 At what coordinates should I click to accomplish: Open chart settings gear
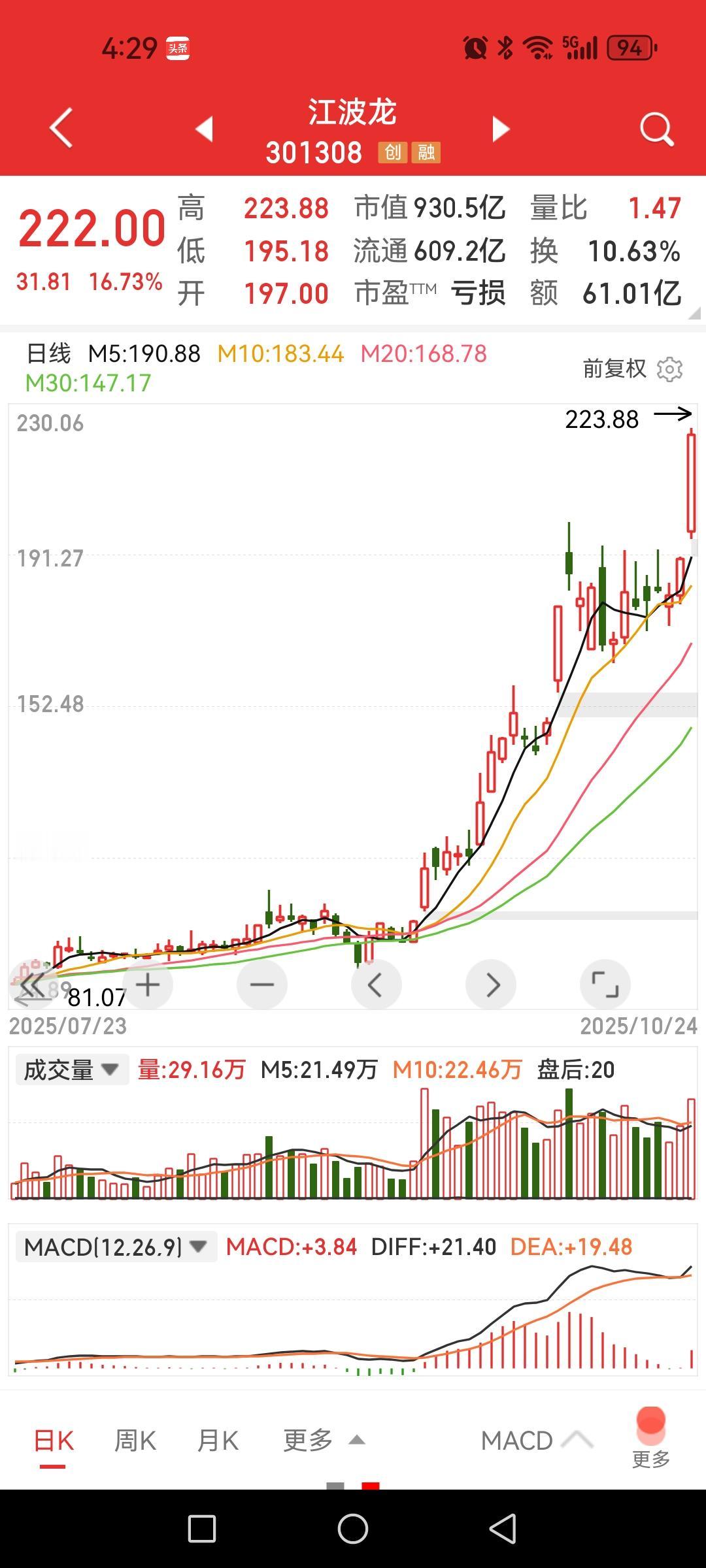[669, 369]
